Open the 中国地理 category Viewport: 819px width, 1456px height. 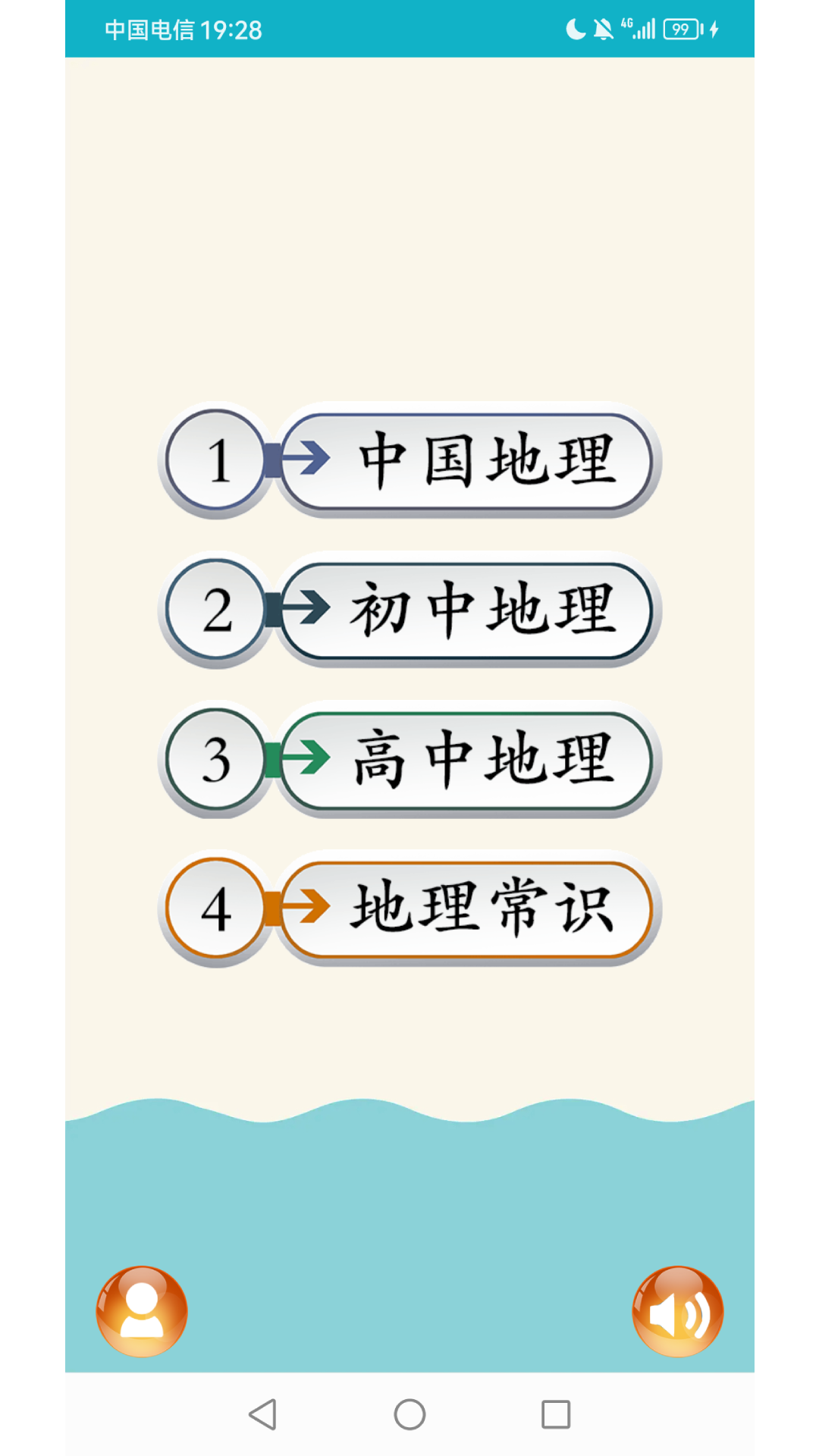tap(464, 460)
